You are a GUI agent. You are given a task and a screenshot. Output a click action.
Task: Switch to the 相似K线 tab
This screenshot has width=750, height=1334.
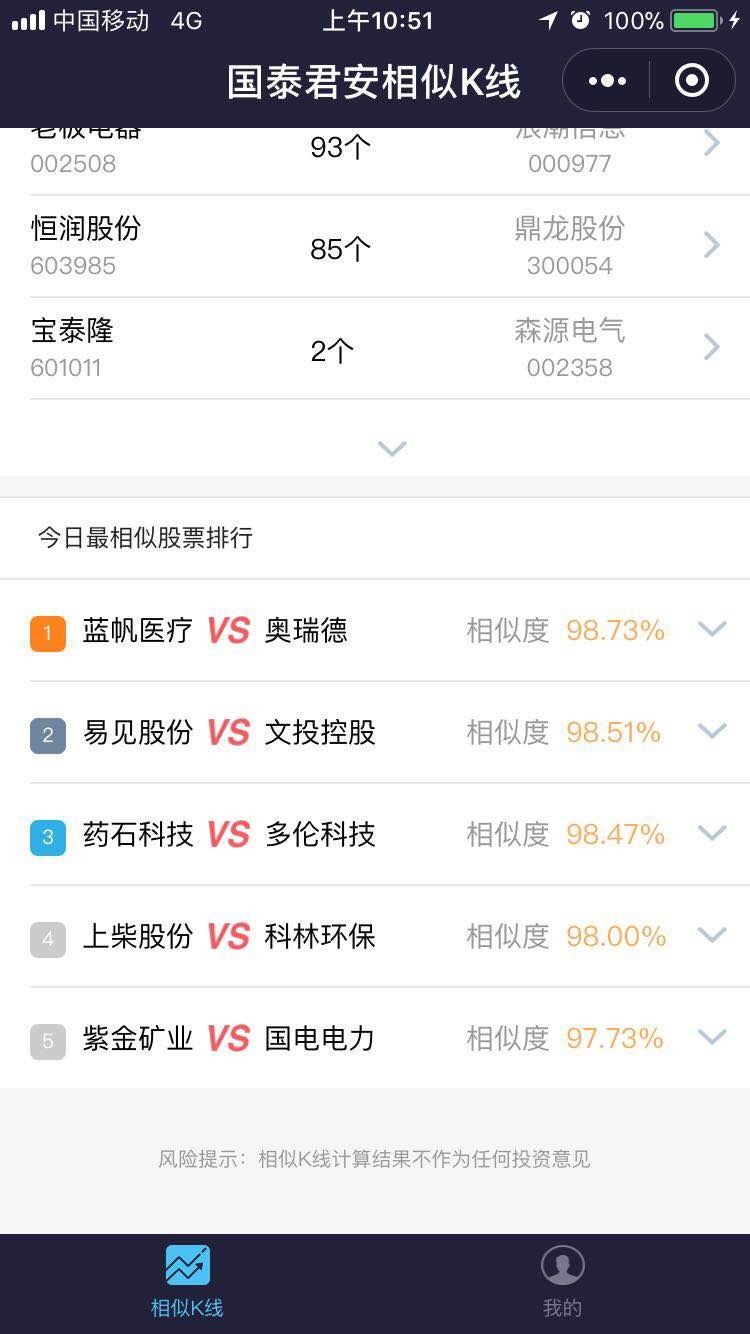187,1283
